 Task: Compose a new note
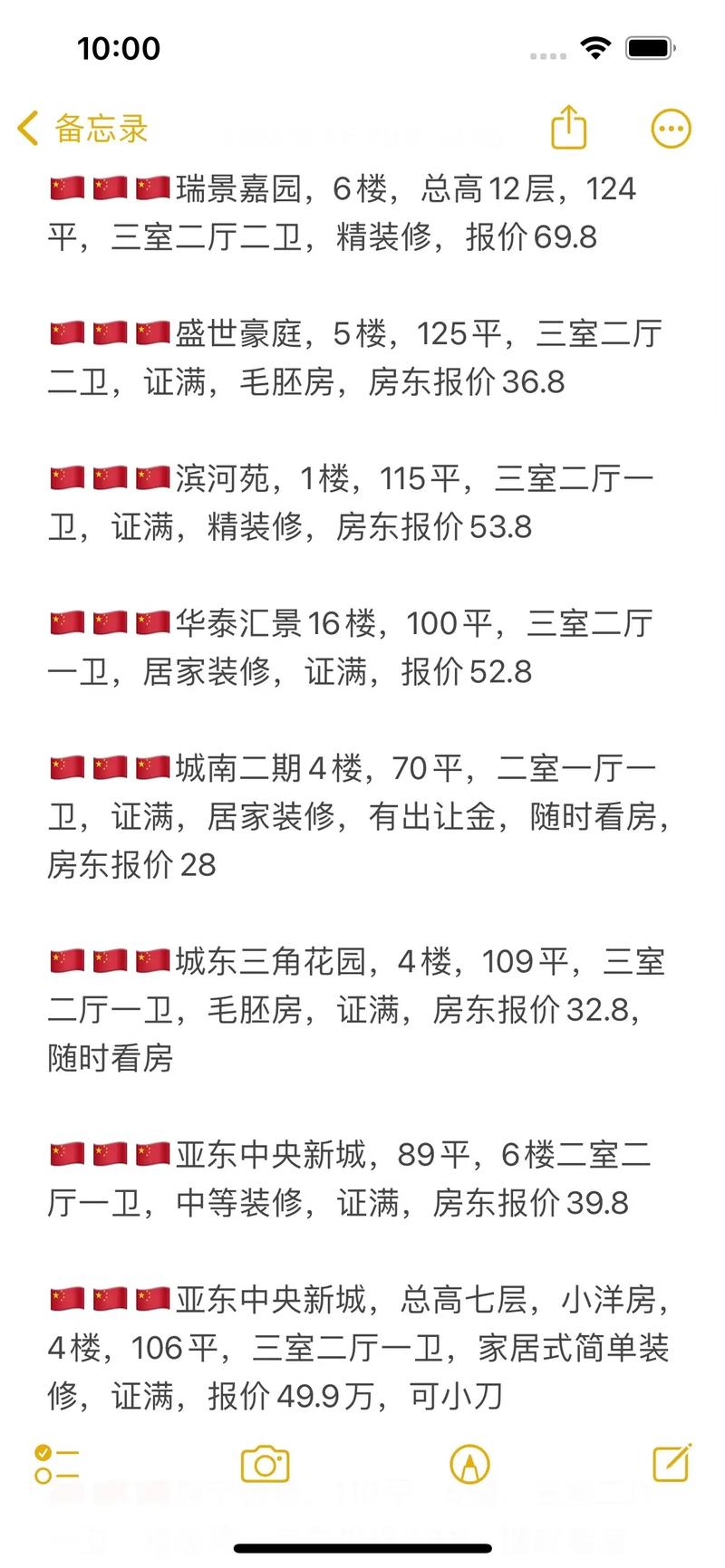(x=672, y=1462)
